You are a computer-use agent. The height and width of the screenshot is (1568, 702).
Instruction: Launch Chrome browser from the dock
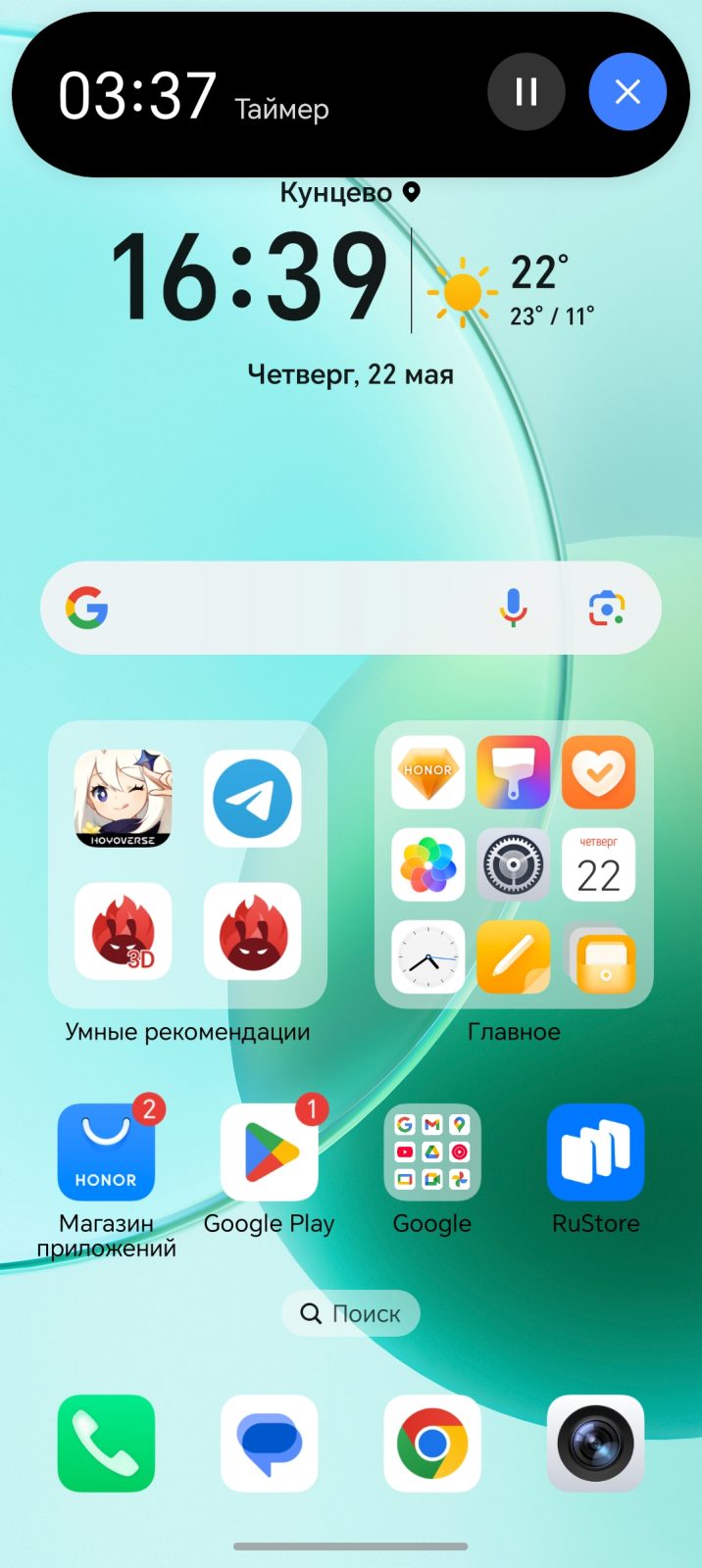pyautogui.click(x=431, y=1444)
